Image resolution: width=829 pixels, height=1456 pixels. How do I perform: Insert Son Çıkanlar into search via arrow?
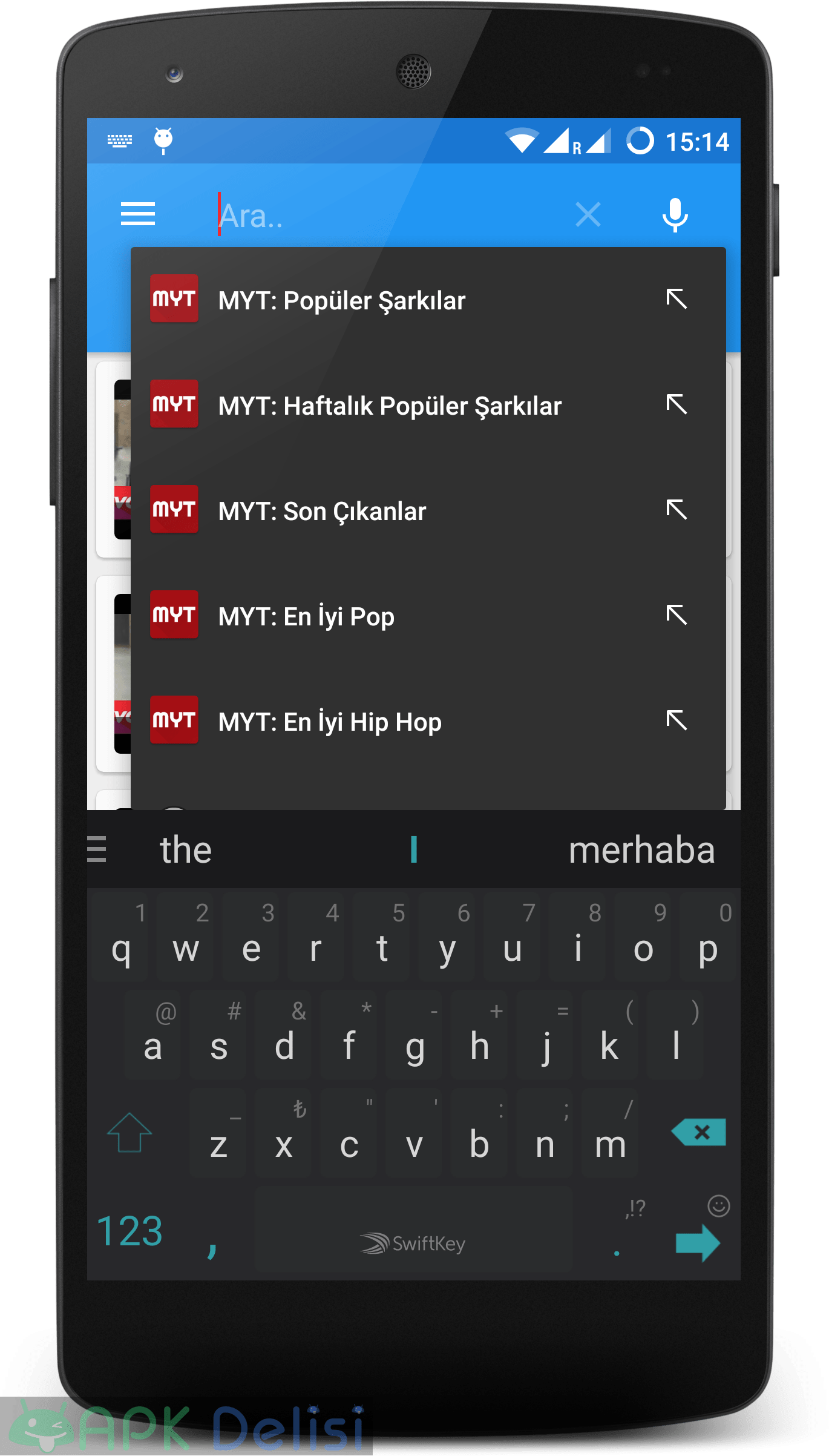point(677,510)
